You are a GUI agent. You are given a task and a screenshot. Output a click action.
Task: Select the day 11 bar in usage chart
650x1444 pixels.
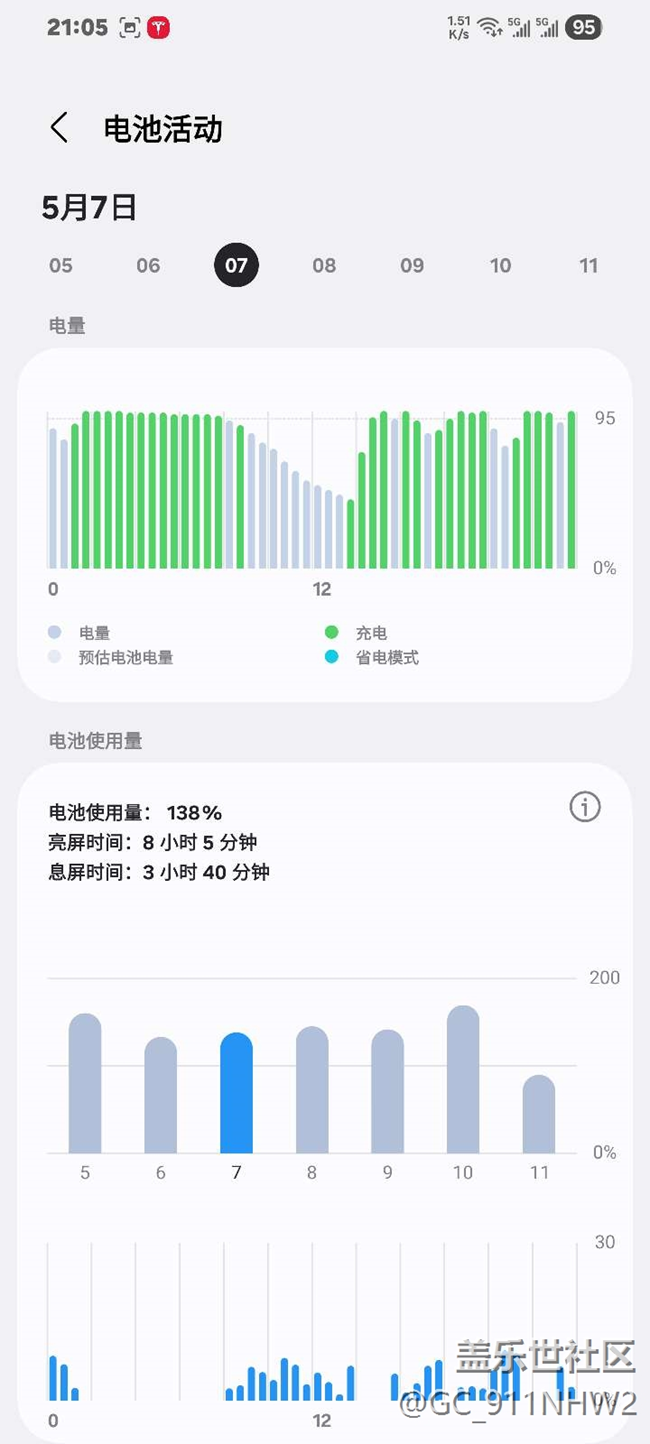pos(539,1114)
